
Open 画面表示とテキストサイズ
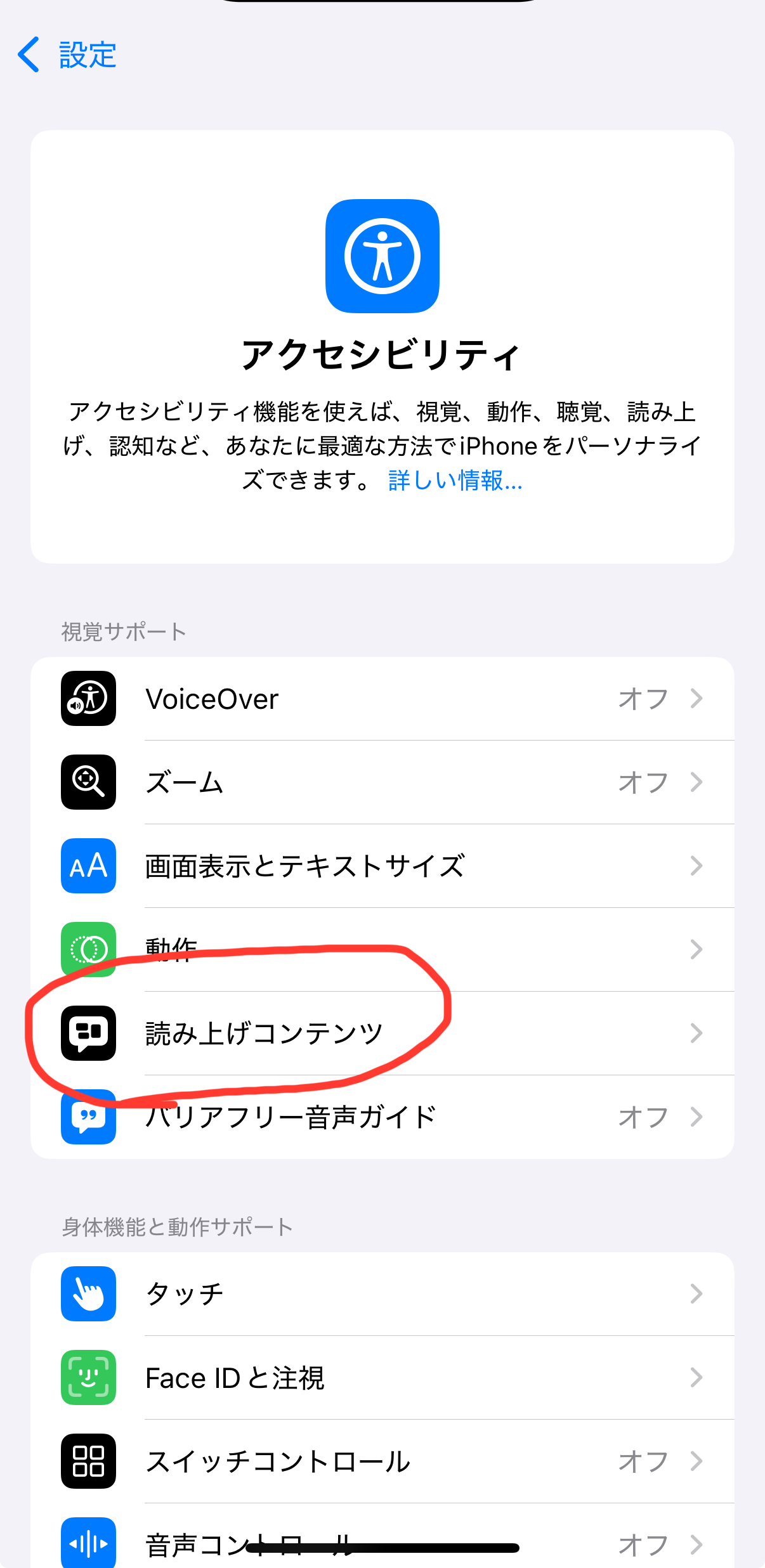coord(382,866)
